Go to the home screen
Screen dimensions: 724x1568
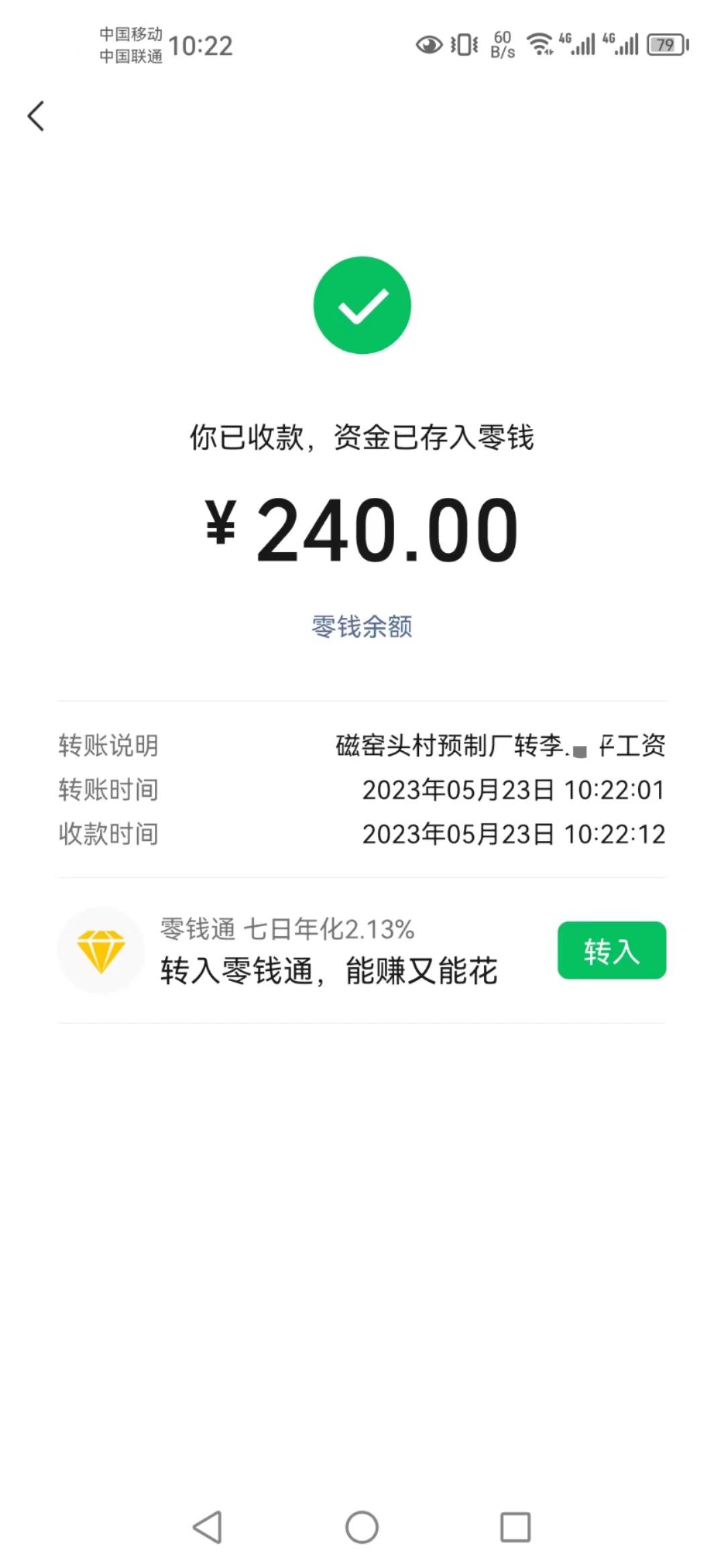click(x=362, y=1527)
